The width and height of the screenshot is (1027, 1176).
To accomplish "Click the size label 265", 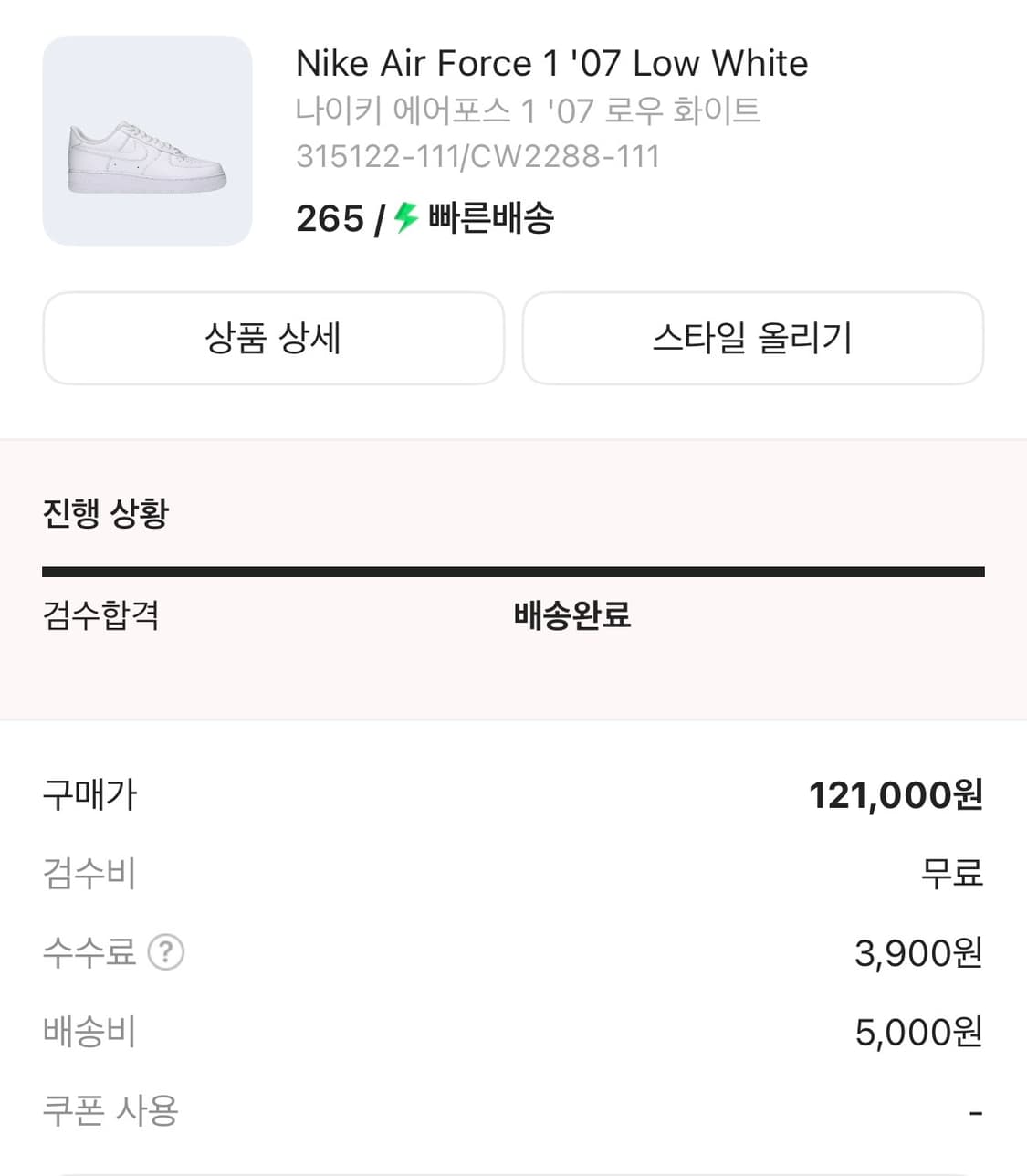I will click(327, 217).
